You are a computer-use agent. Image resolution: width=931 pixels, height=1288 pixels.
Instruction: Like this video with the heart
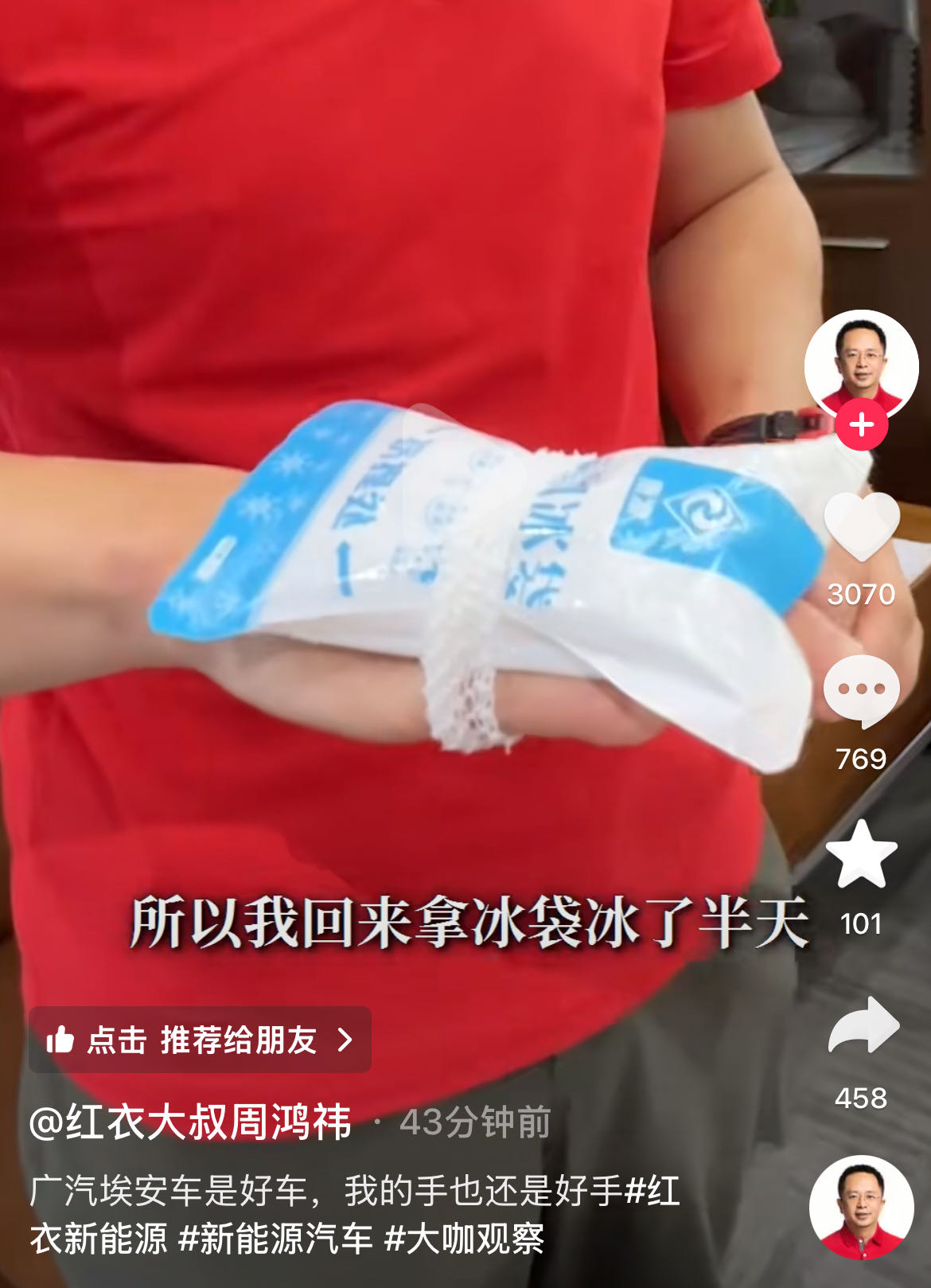point(861,525)
